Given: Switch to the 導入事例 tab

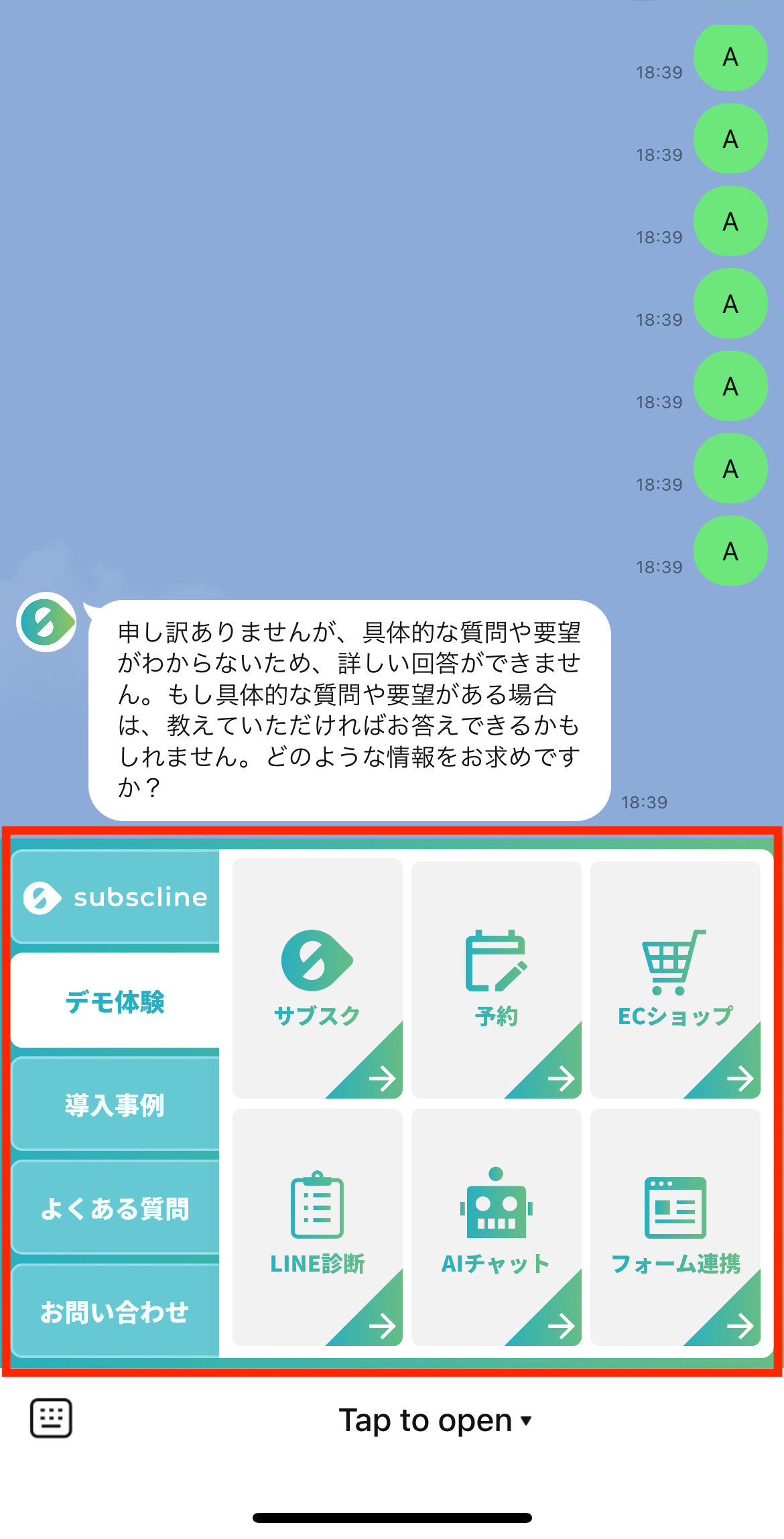Looking at the screenshot, I should pyautogui.click(x=115, y=1105).
